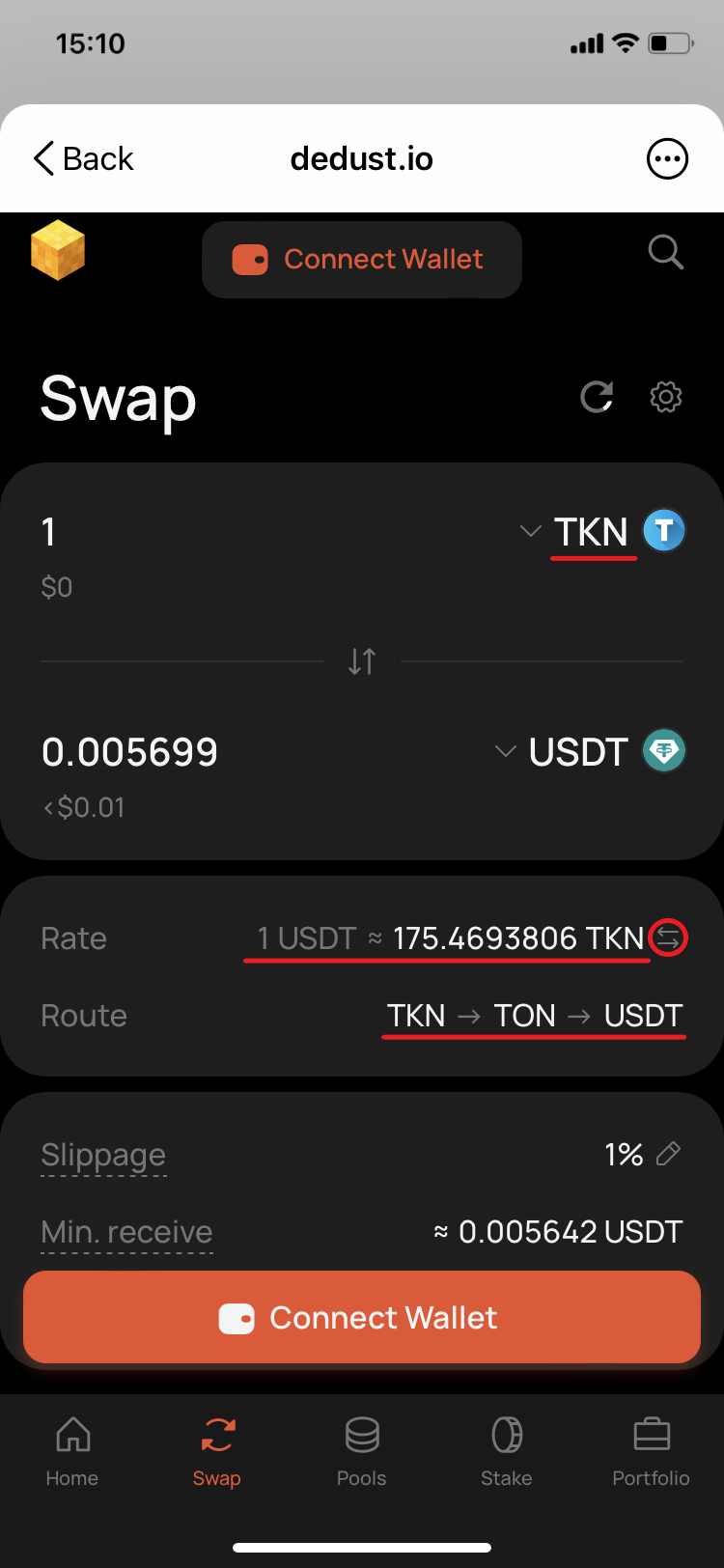Open the three-dot more options menu

tap(667, 158)
